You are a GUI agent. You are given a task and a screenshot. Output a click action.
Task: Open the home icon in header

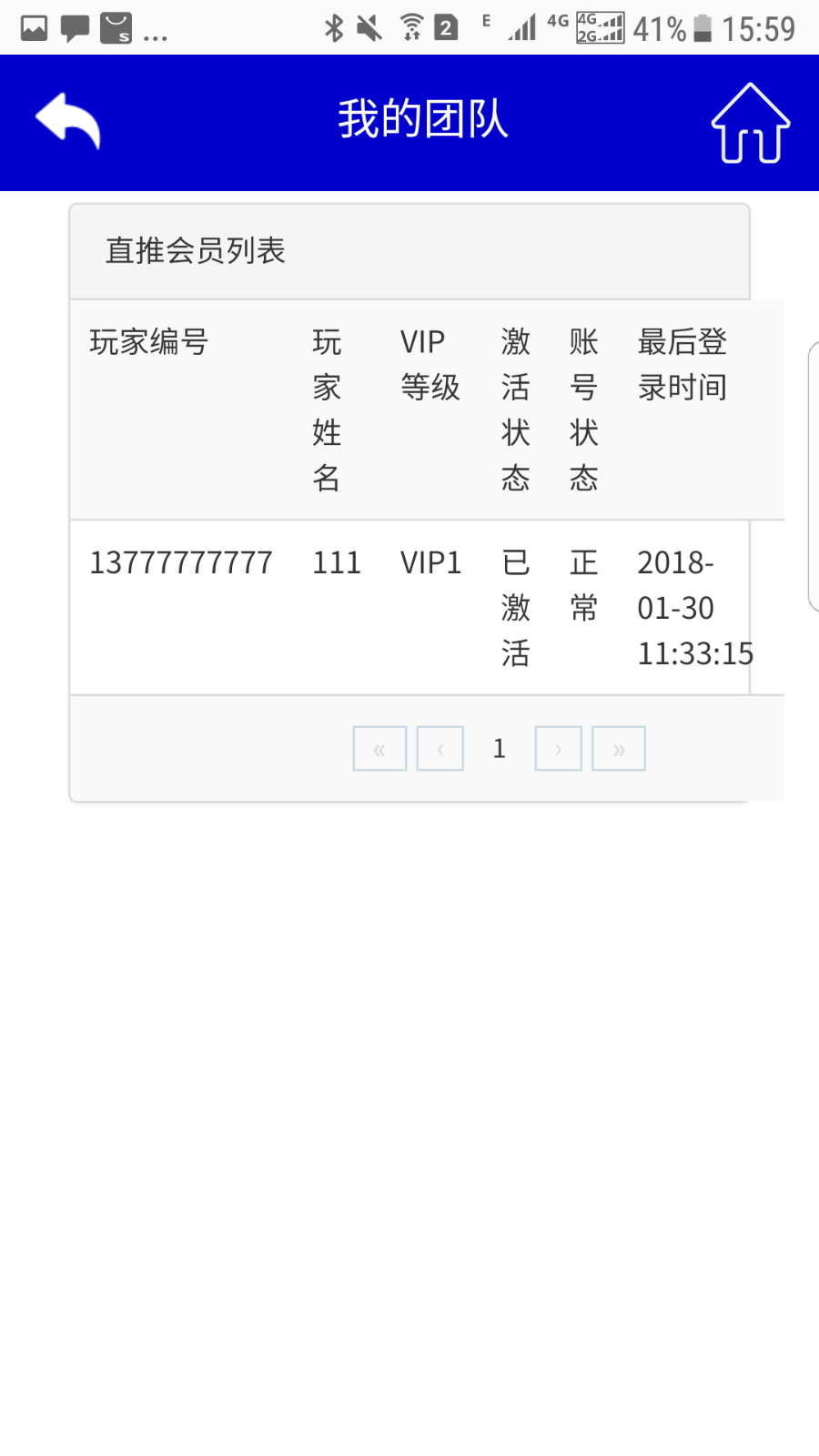point(751,123)
